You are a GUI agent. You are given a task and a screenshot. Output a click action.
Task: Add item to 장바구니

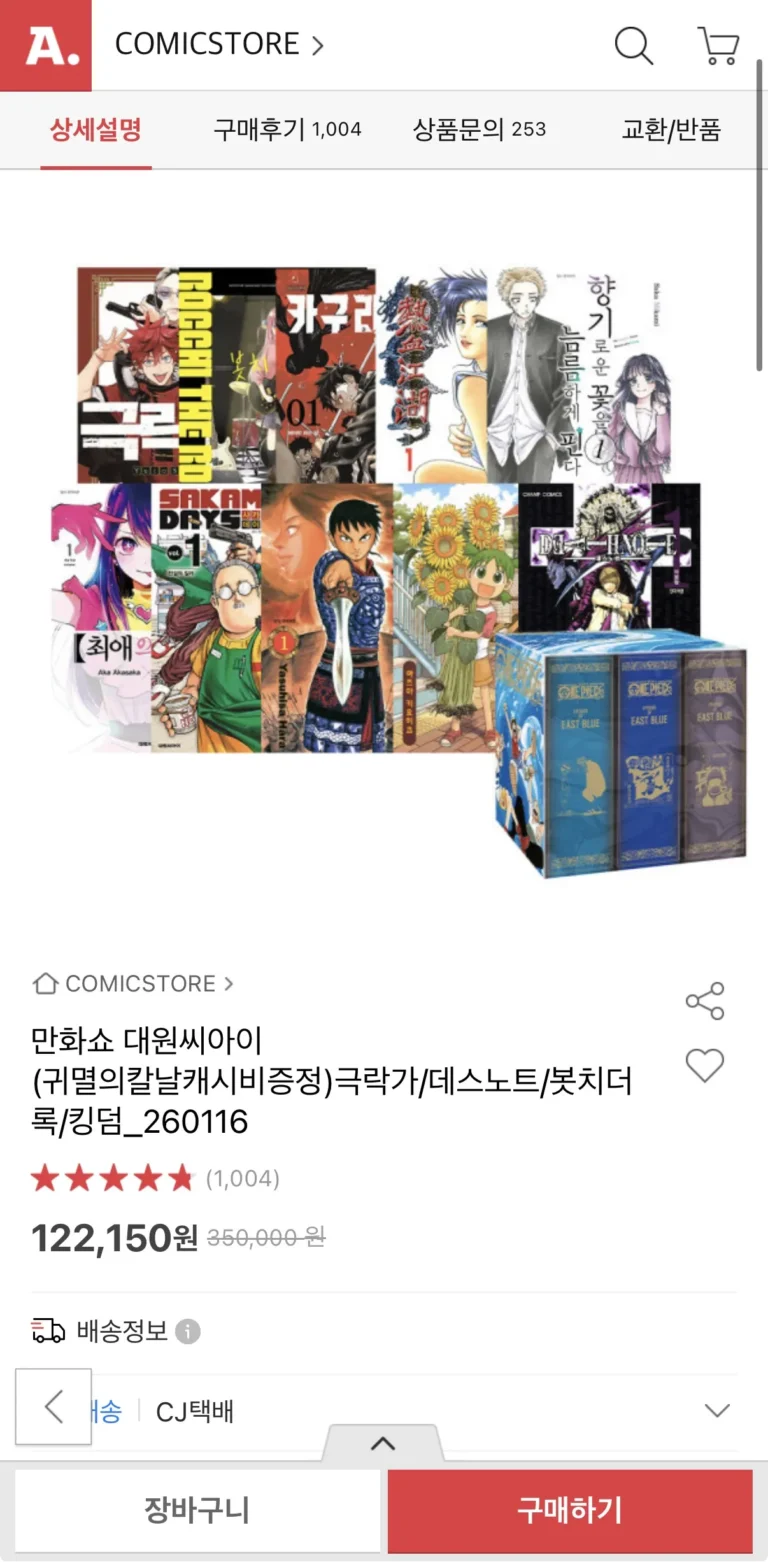197,1509
